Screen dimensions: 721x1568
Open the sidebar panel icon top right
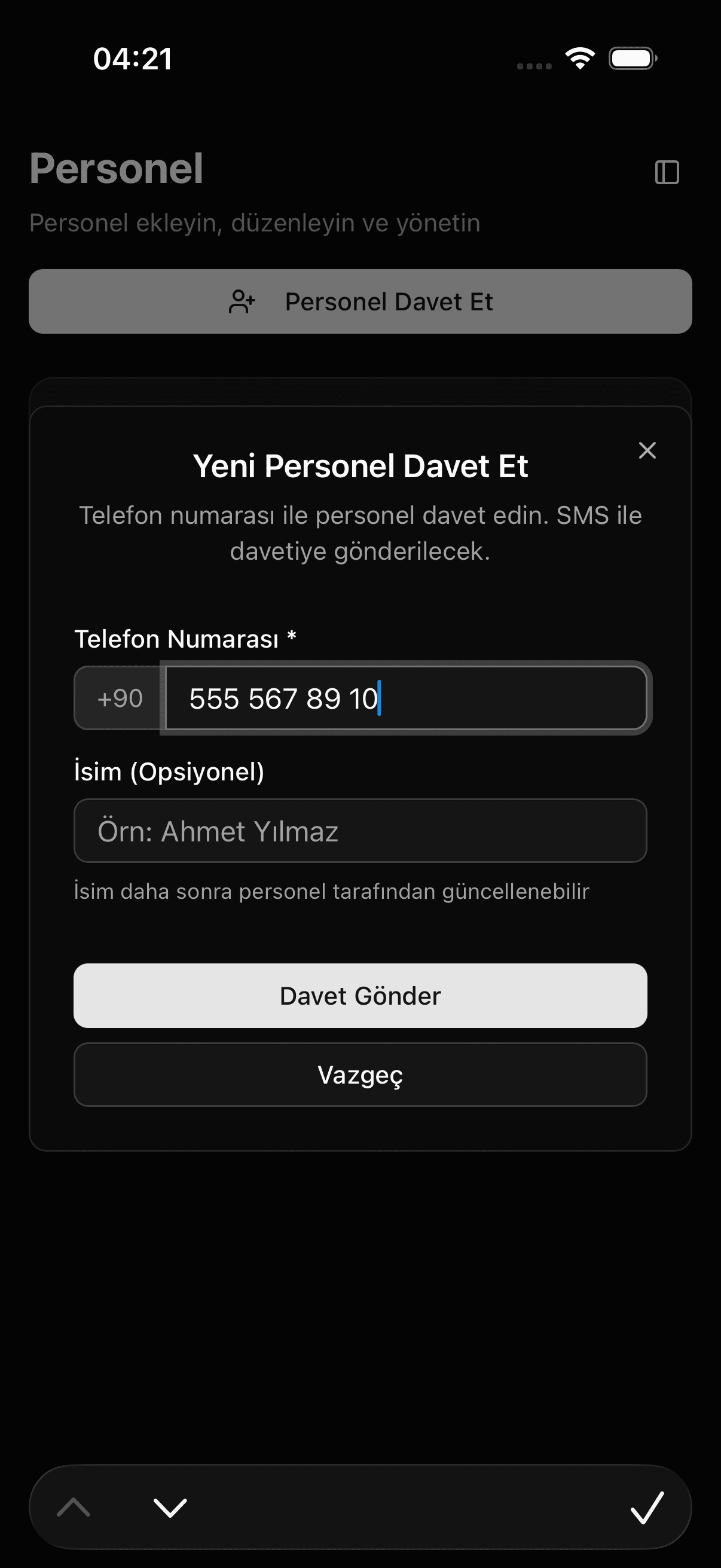(666, 173)
